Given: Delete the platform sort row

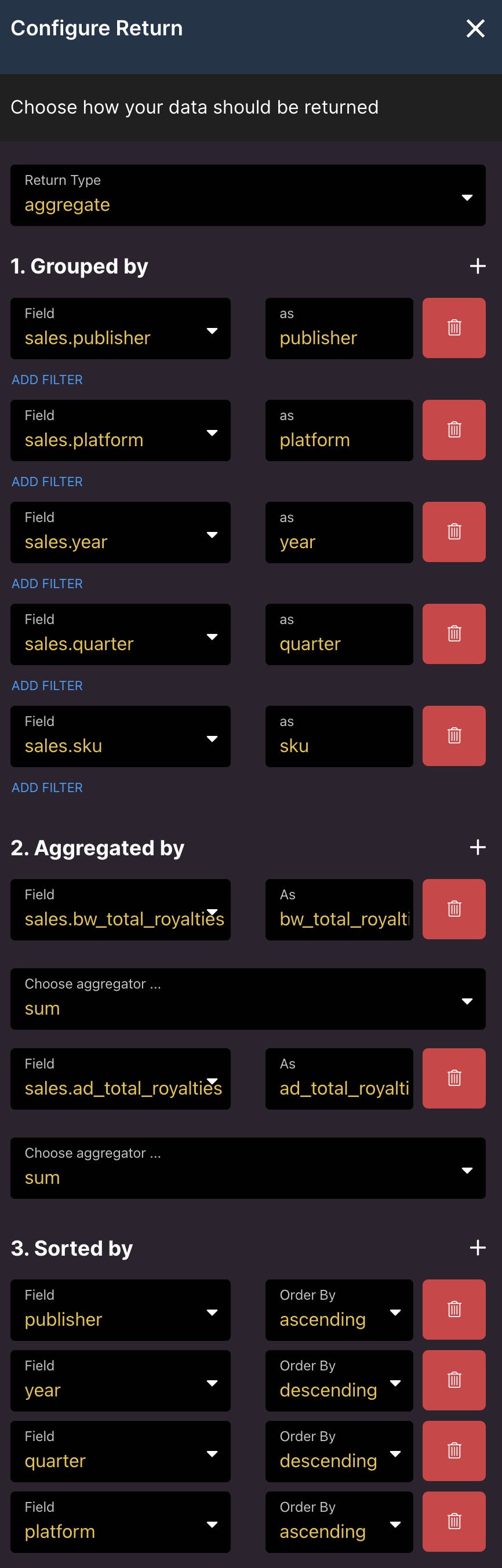Looking at the screenshot, I should coord(454,1522).
